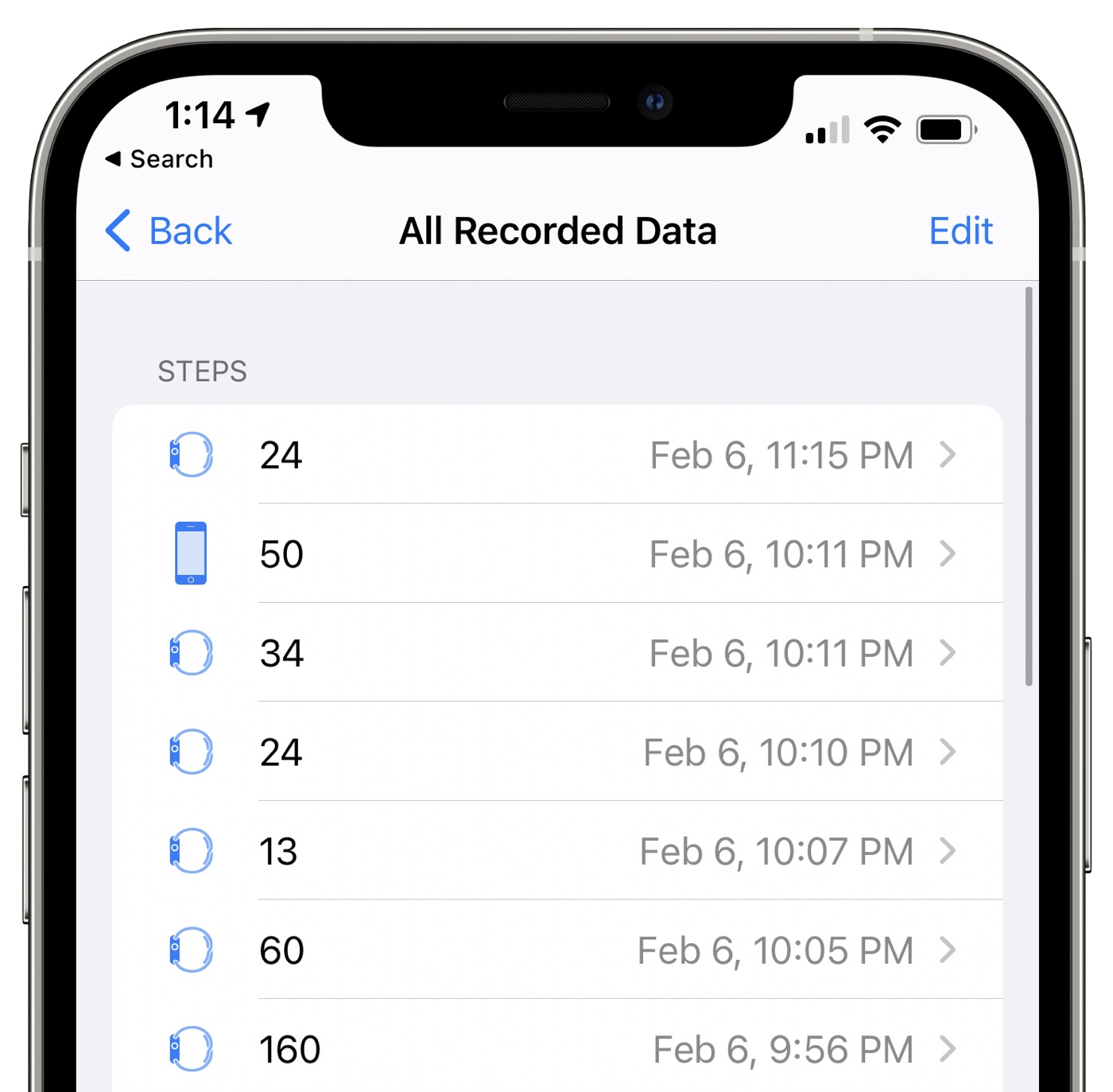Open the 24 steps entry at 10:10 PM
This screenshot has height=1092, width=1113.
point(556,752)
